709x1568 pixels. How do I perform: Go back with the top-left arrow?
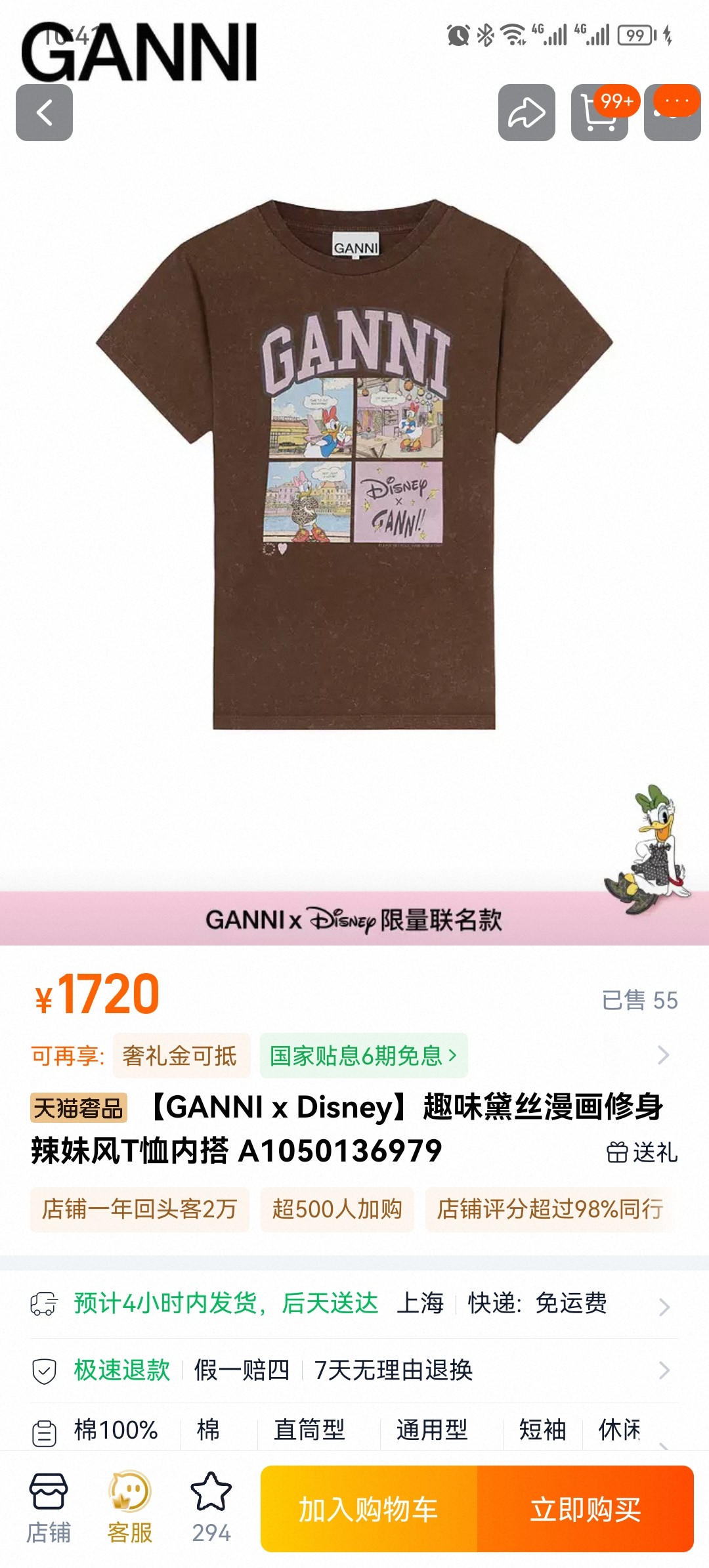44,112
